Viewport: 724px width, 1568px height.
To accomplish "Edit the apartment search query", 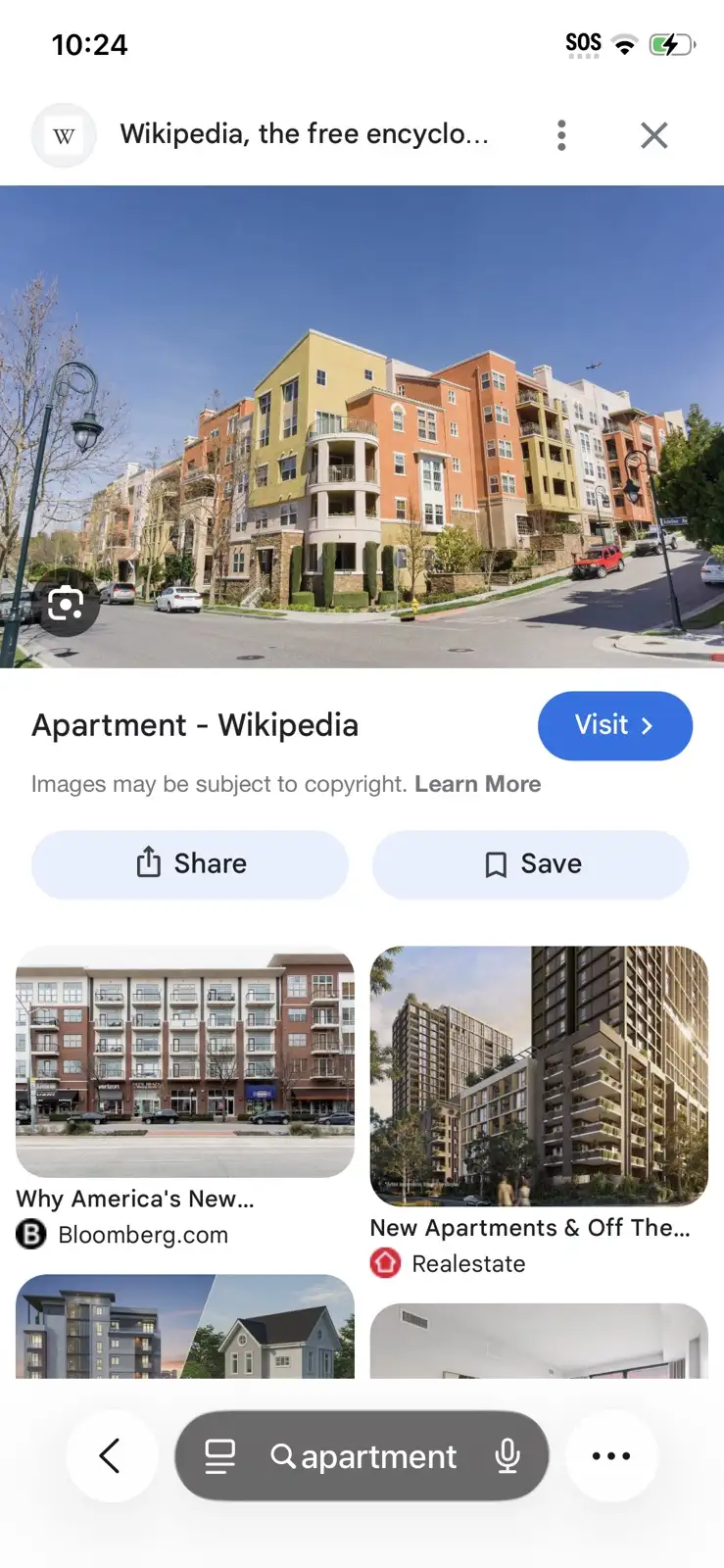I will pos(377,1457).
